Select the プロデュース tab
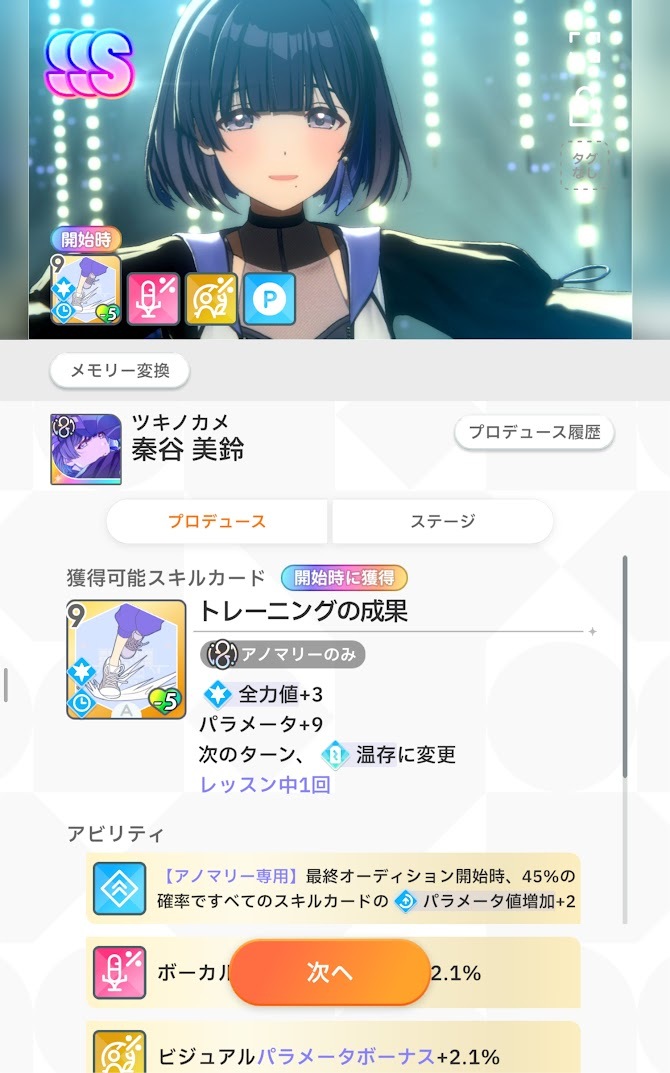The height and width of the screenshot is (1073, 670). click(x=217, y=521)
